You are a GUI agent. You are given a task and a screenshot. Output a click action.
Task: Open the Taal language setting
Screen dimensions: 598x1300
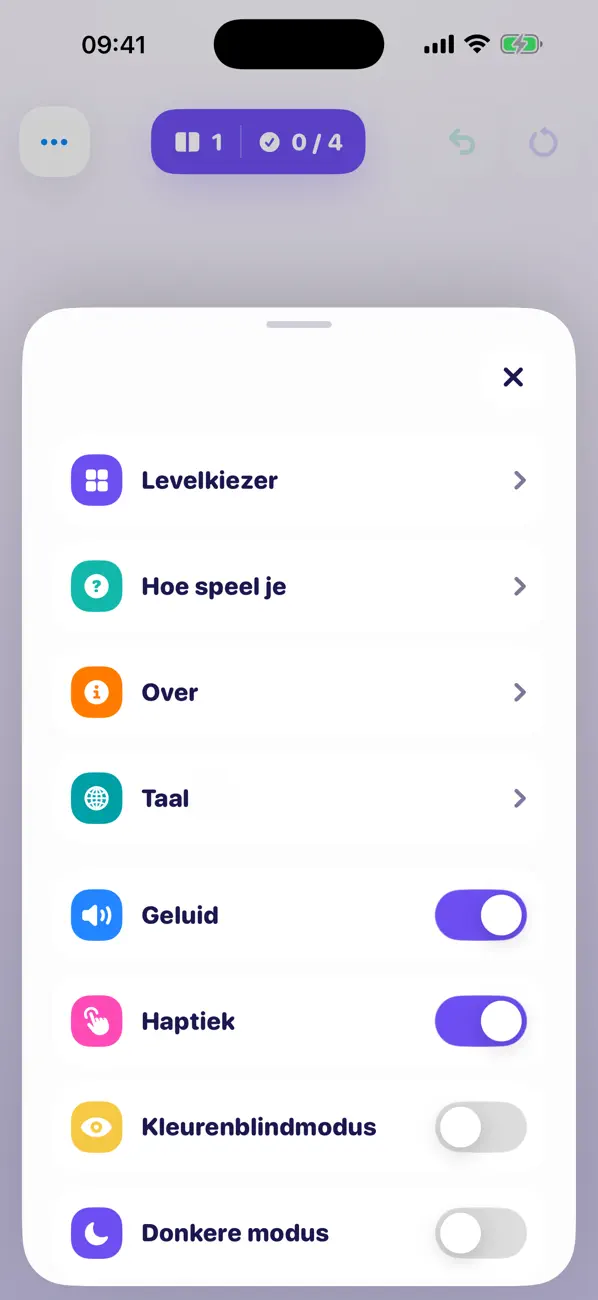tap(299, 798)
